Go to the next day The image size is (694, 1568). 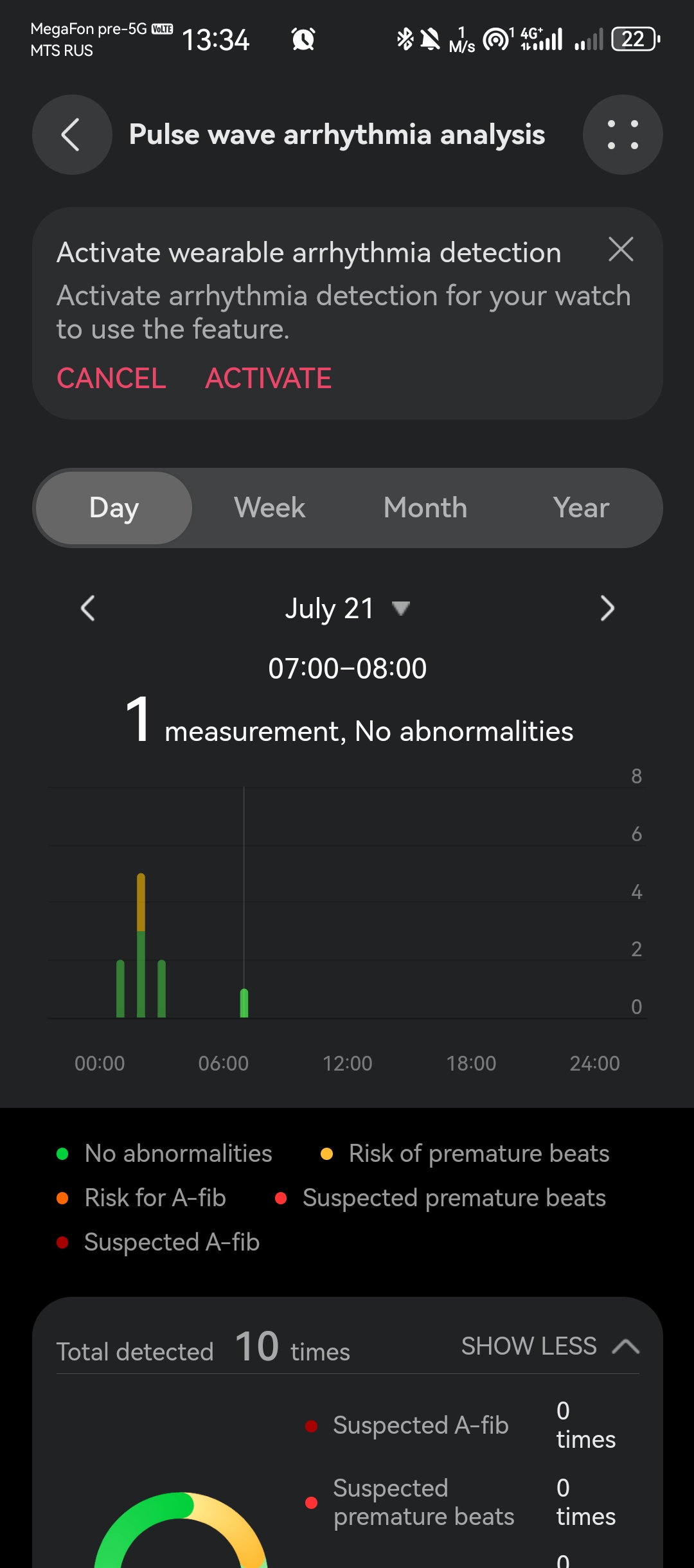click(x=607, y=608)
